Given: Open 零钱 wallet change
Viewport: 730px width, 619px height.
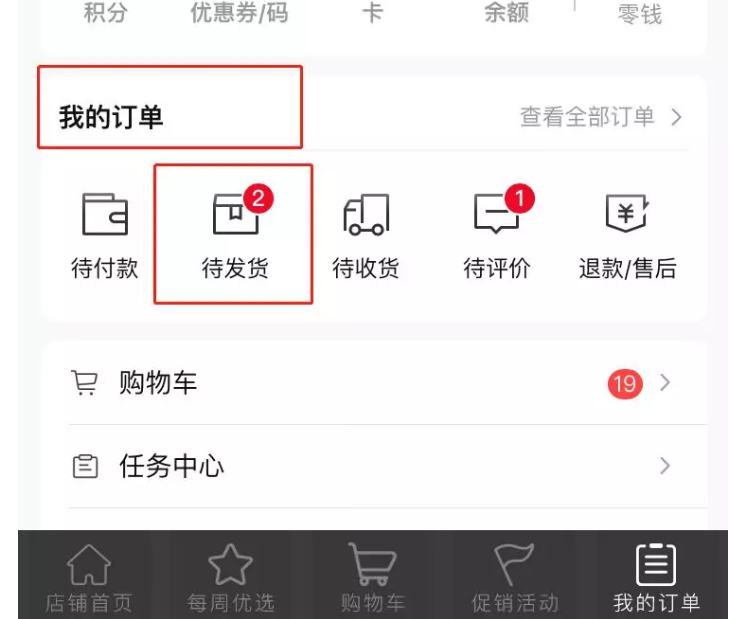Looking at the screenshot, I should tap(640, 14).
